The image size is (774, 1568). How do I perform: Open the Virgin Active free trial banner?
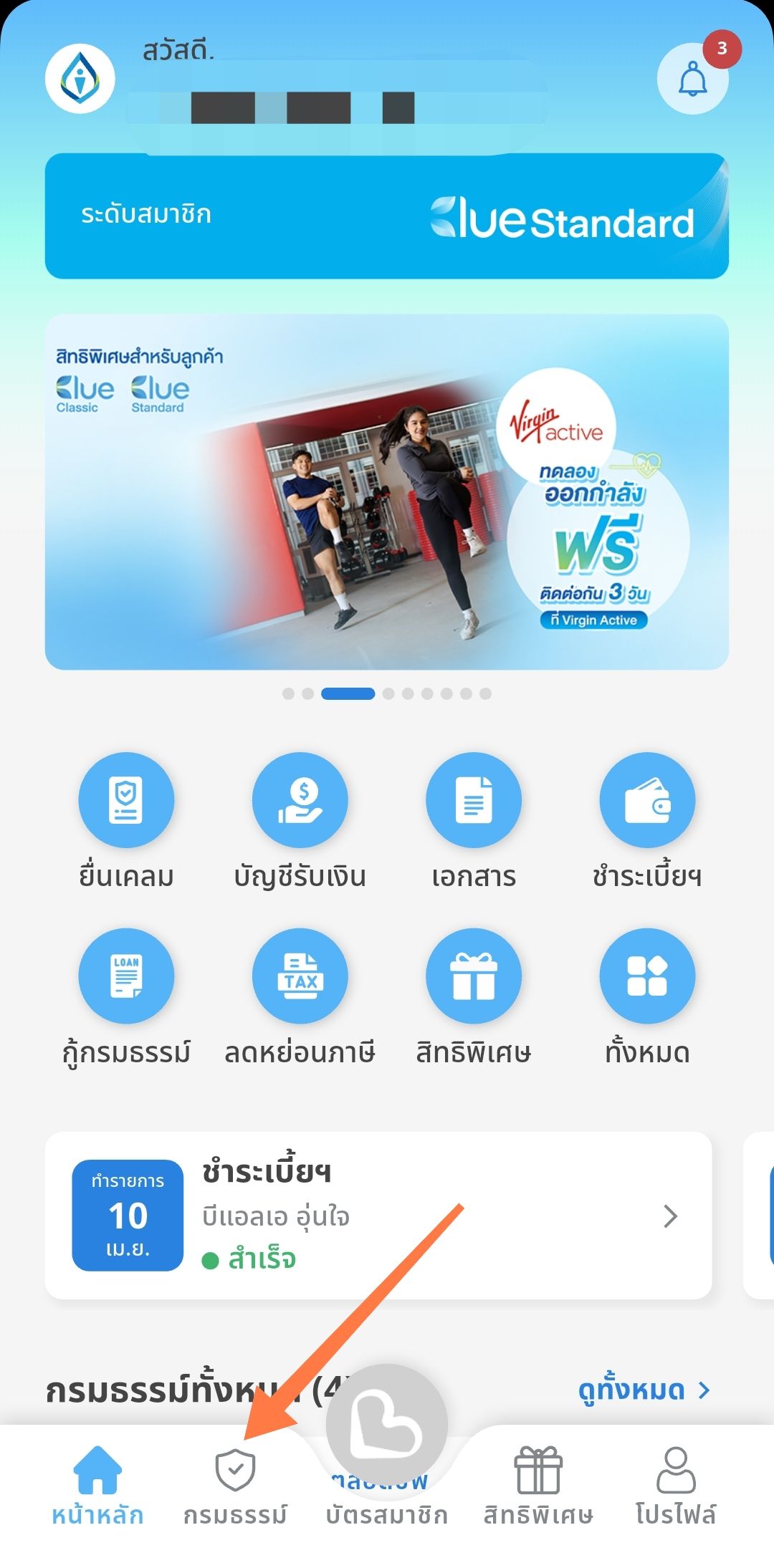[387, 491]
